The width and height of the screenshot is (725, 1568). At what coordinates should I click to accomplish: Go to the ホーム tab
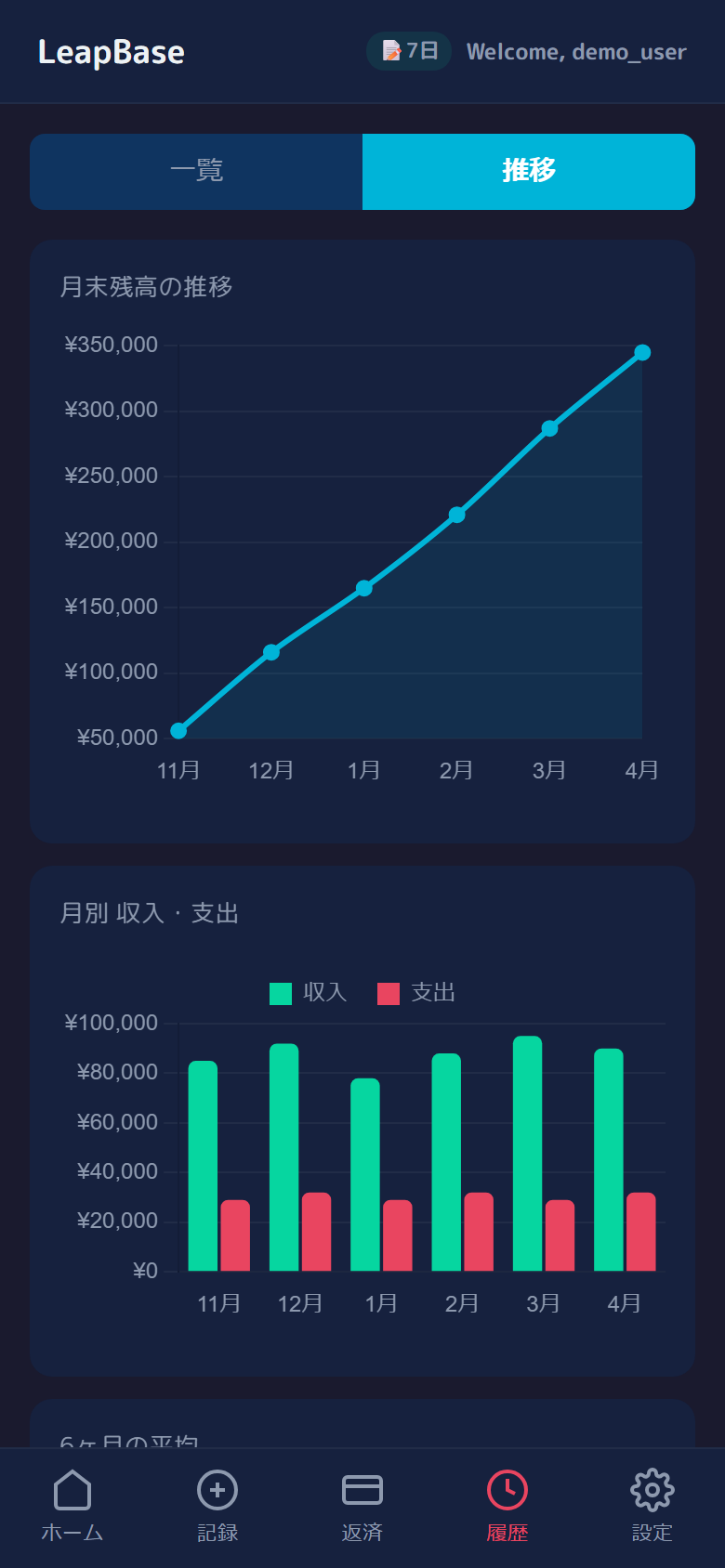tap(72, 1506)
